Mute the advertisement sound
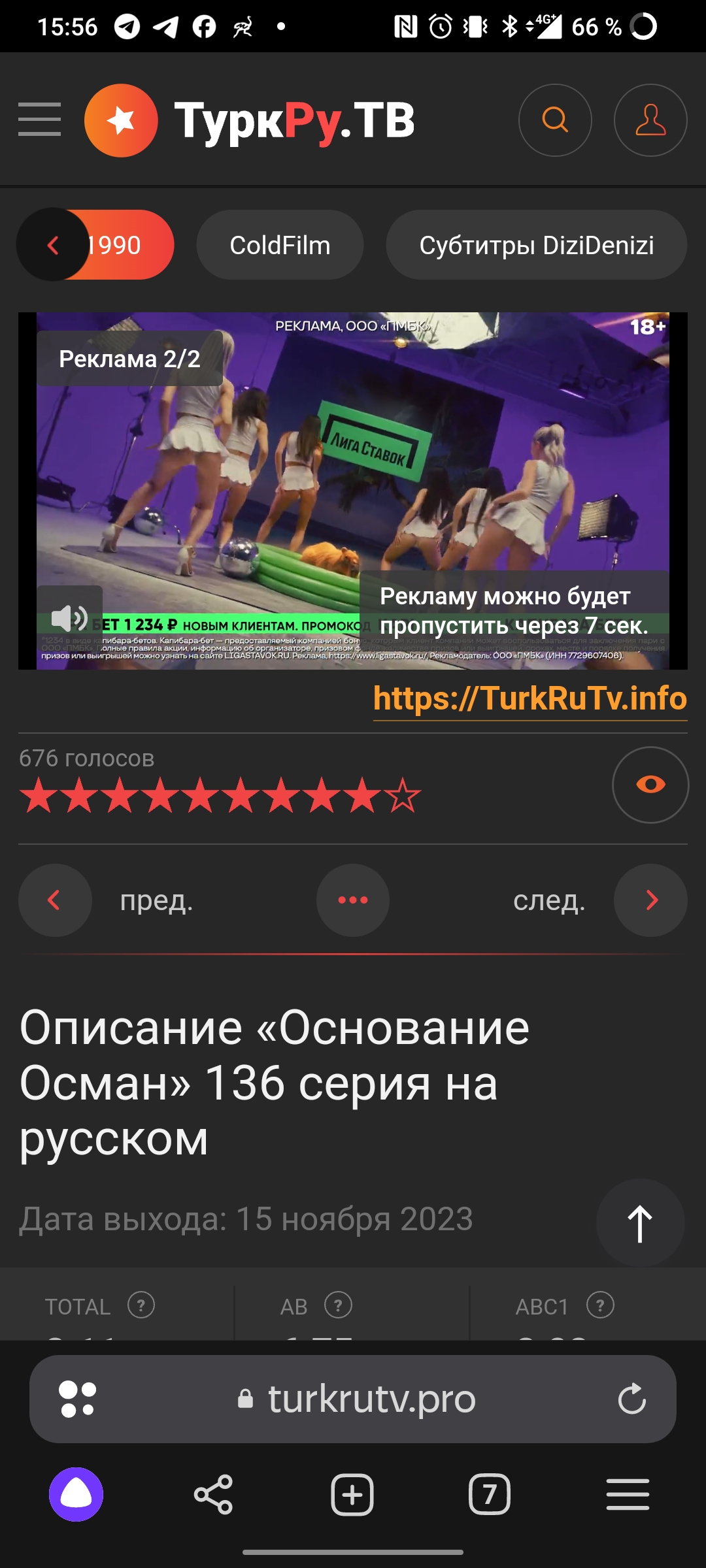This screenshot has height=1568, width=706. coord(69,617)
